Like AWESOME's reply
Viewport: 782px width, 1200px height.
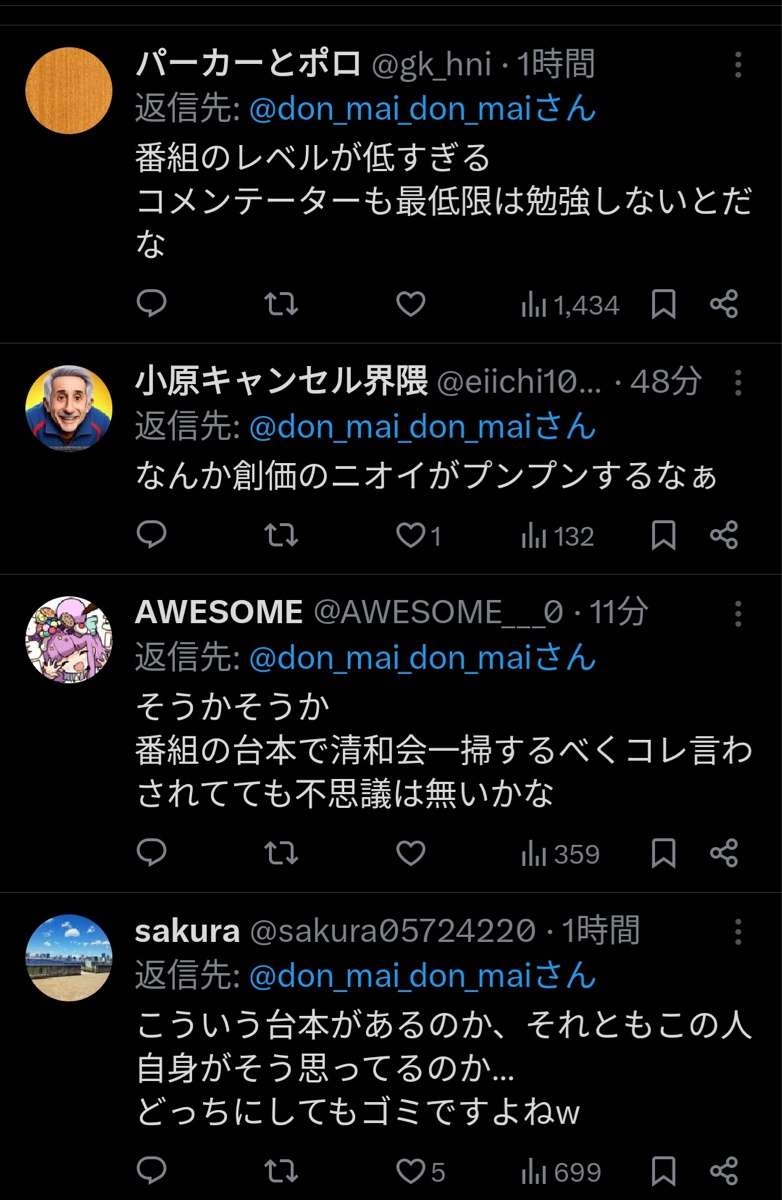point(411,853)
